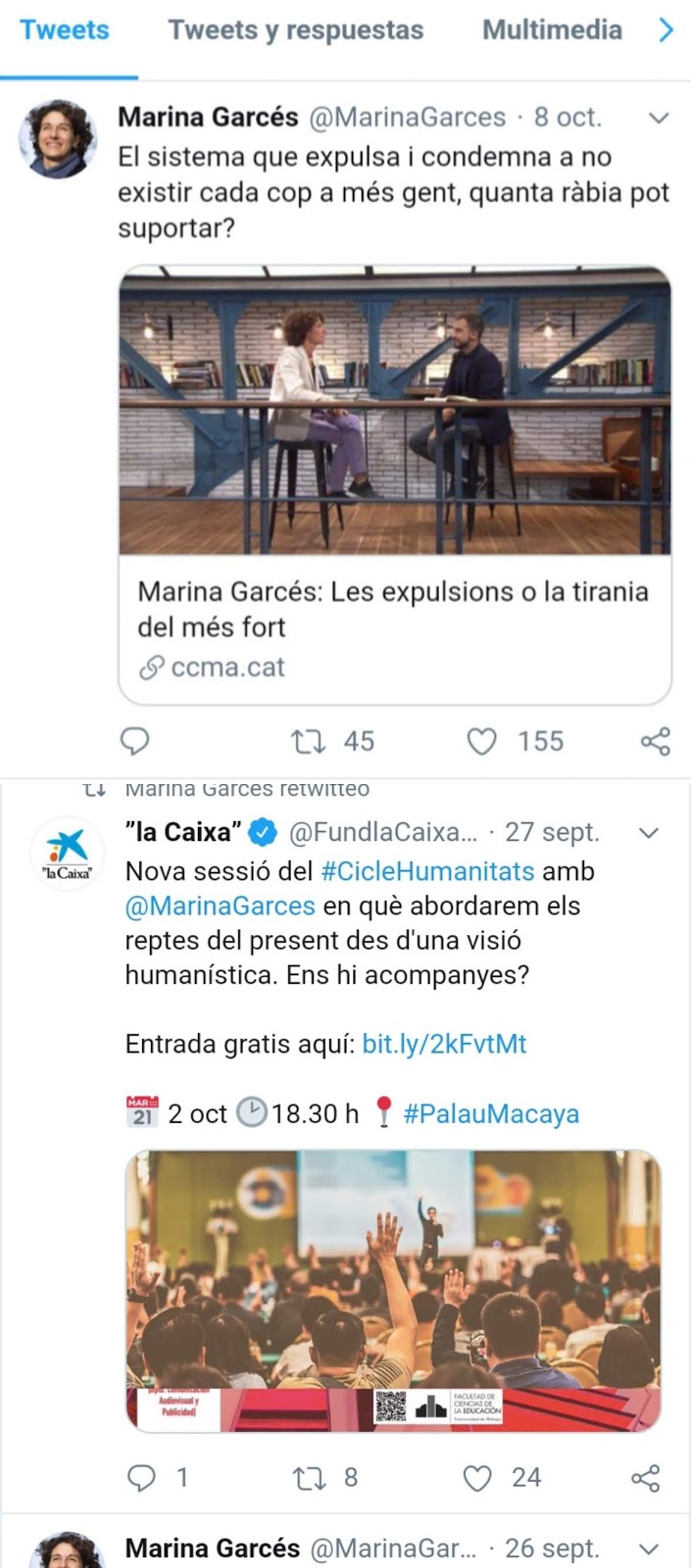The image size is (691, 1568).
Task: Open the #PalauMacaya hashtag
Action: coord(491,1114)
